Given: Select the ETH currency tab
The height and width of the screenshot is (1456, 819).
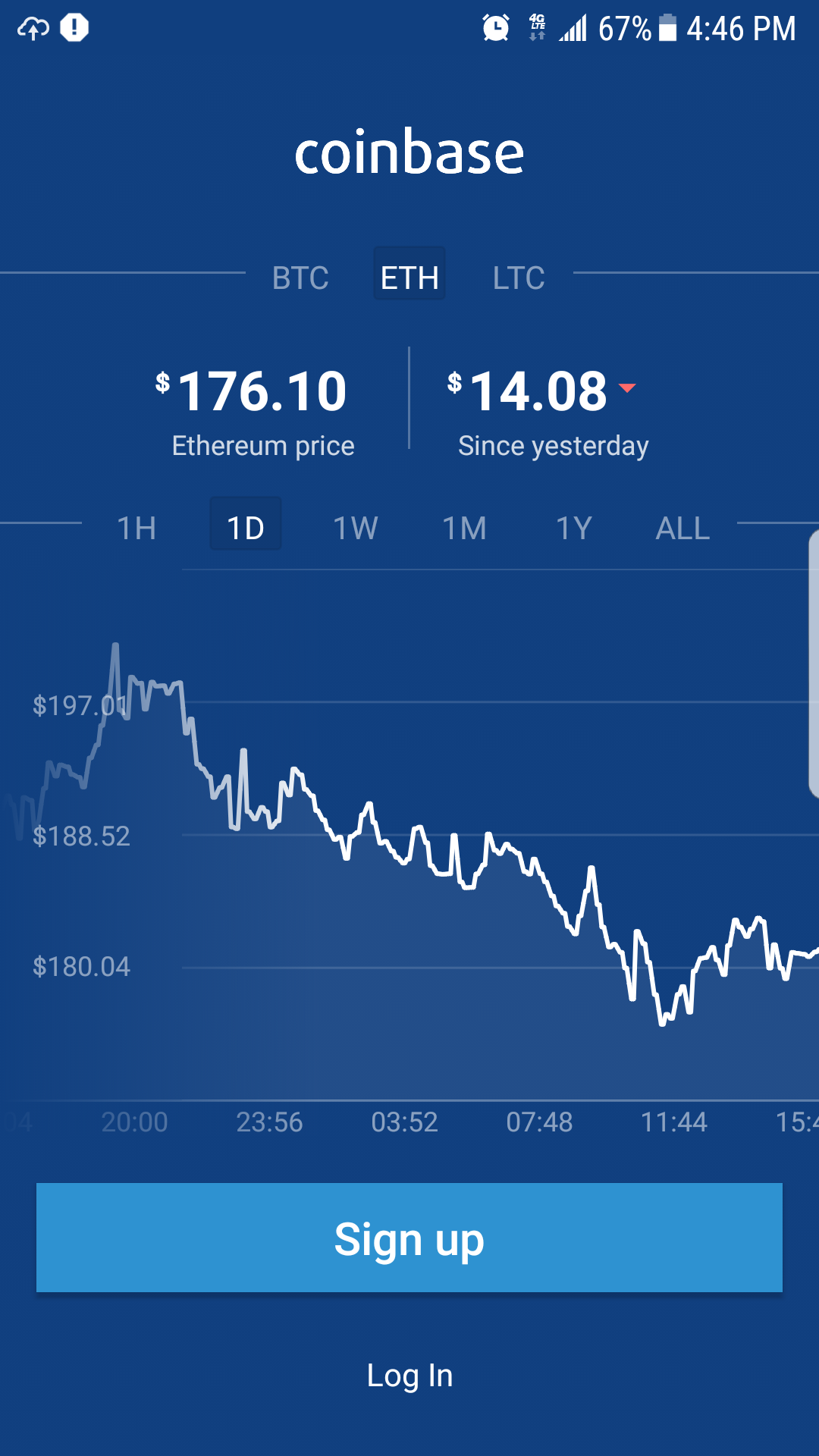Looking at the screenshot, I should [409, 276].
